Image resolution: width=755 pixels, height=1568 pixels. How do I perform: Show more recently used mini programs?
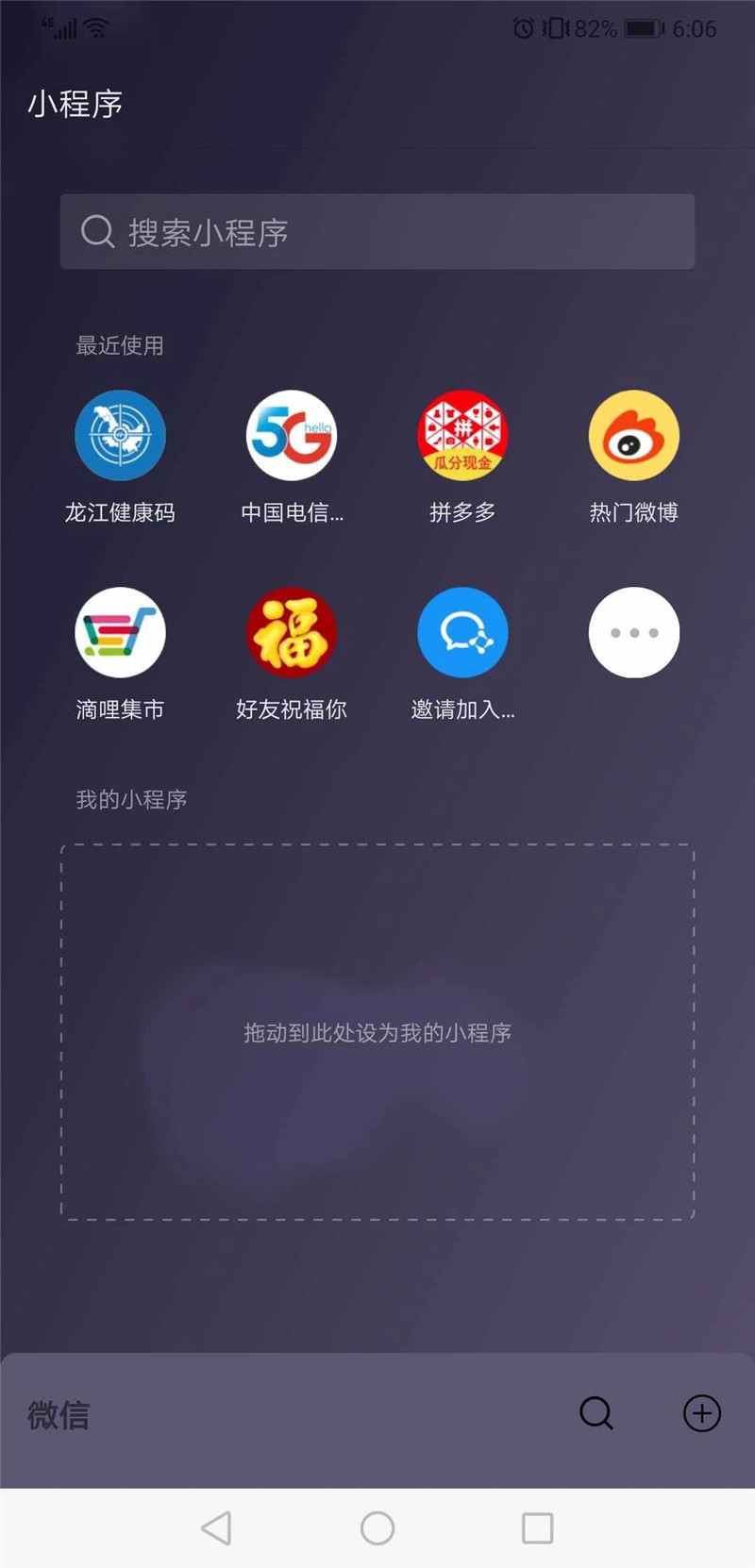pos(633,633)
